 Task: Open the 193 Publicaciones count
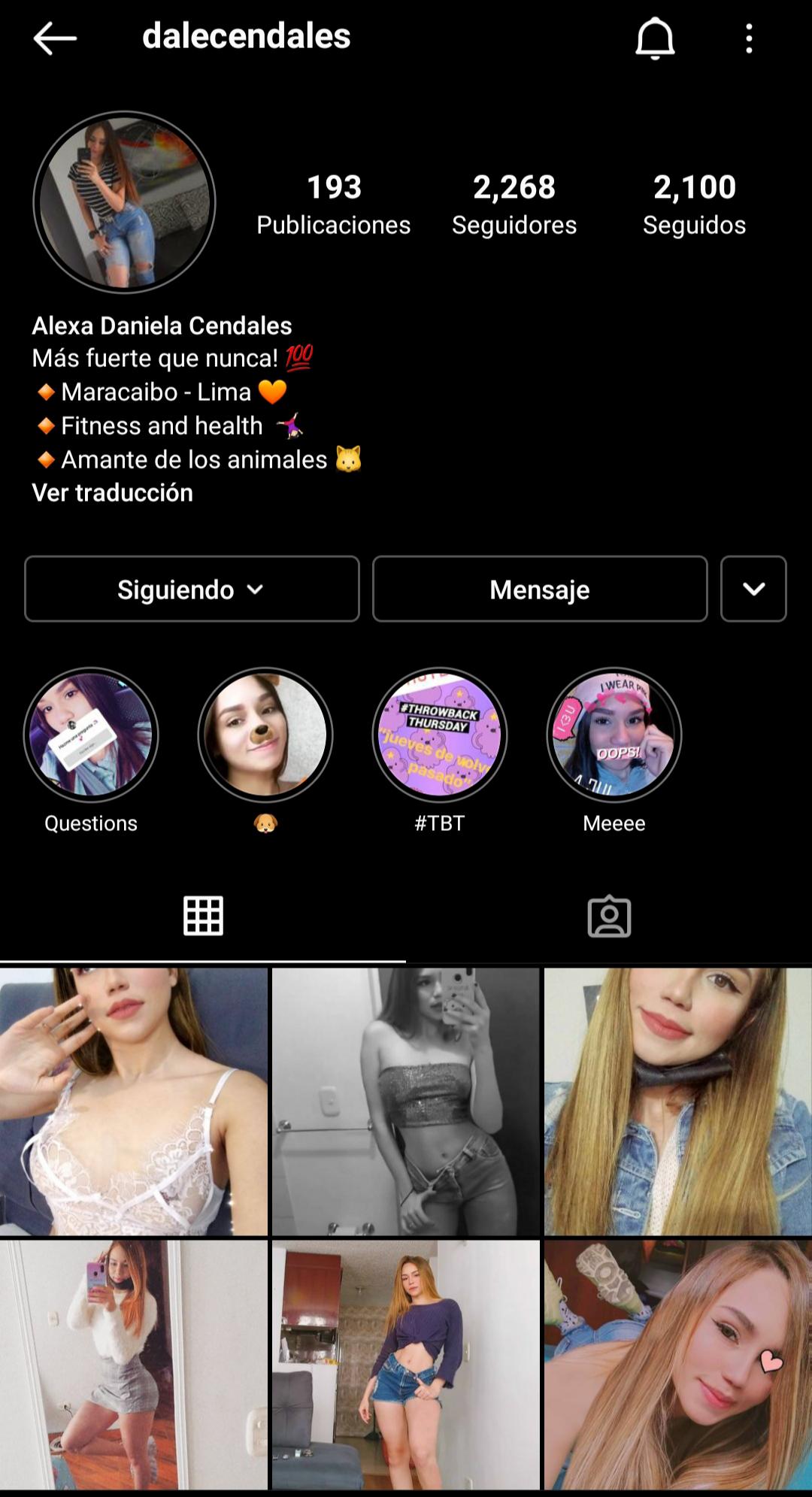[334, 203]
